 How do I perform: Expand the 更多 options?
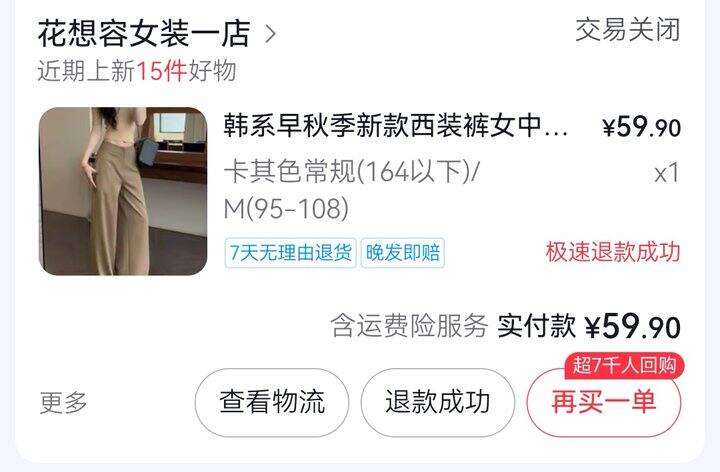(x=64, y=403)
